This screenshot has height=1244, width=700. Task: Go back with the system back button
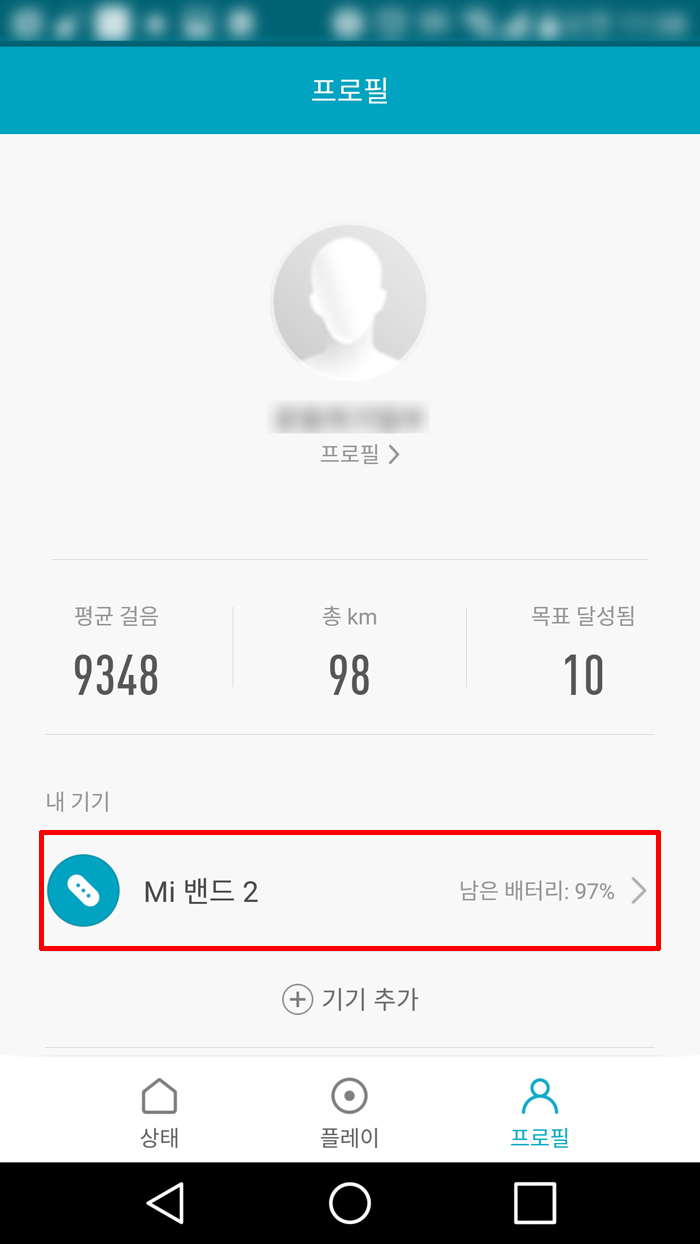click(x=166, y=1203)
